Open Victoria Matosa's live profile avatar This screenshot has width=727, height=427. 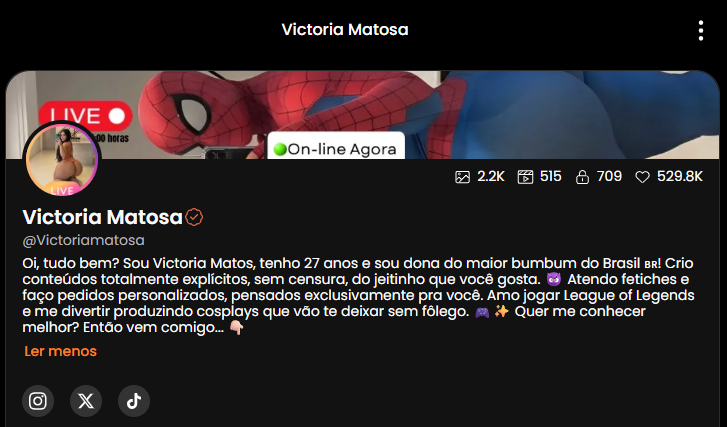point(61,160)
